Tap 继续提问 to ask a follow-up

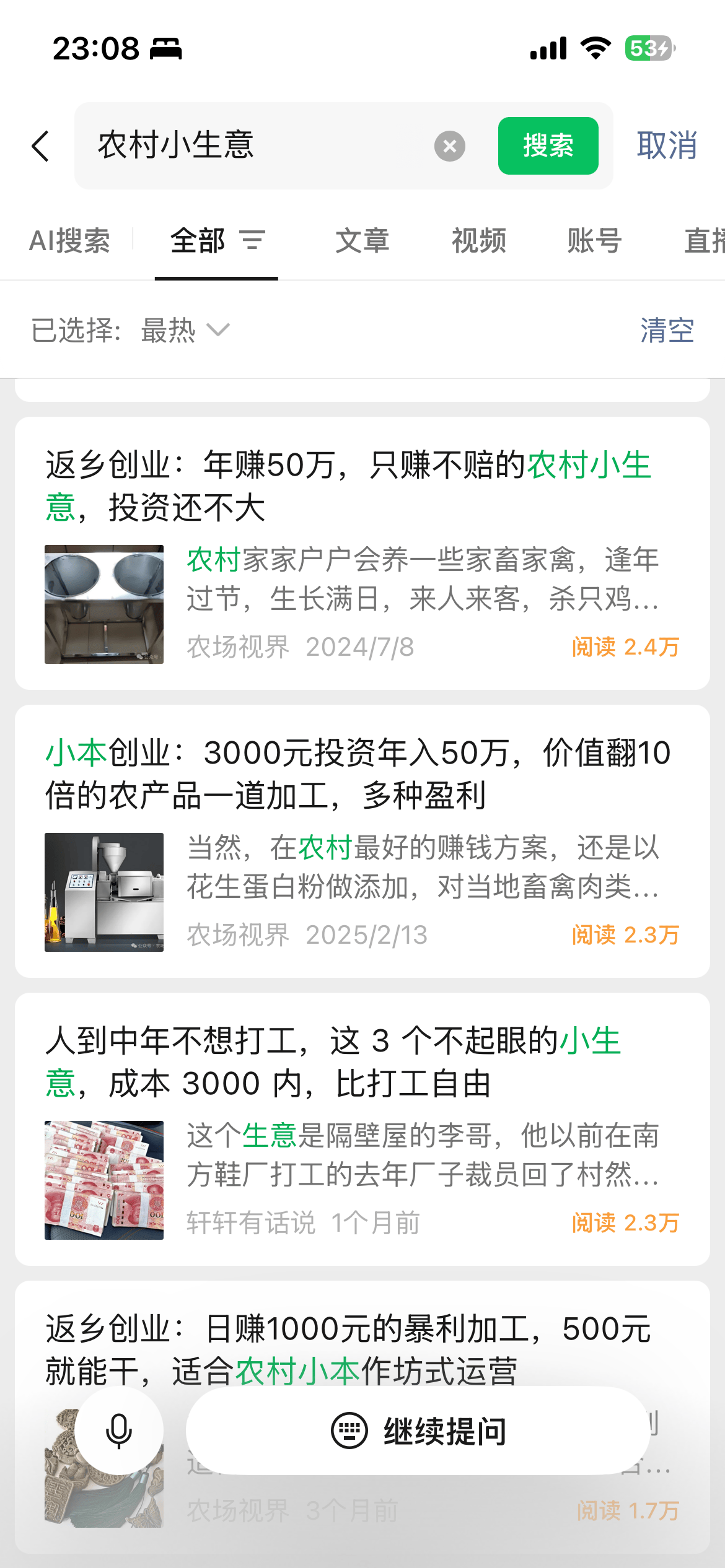coord(418,1431)
